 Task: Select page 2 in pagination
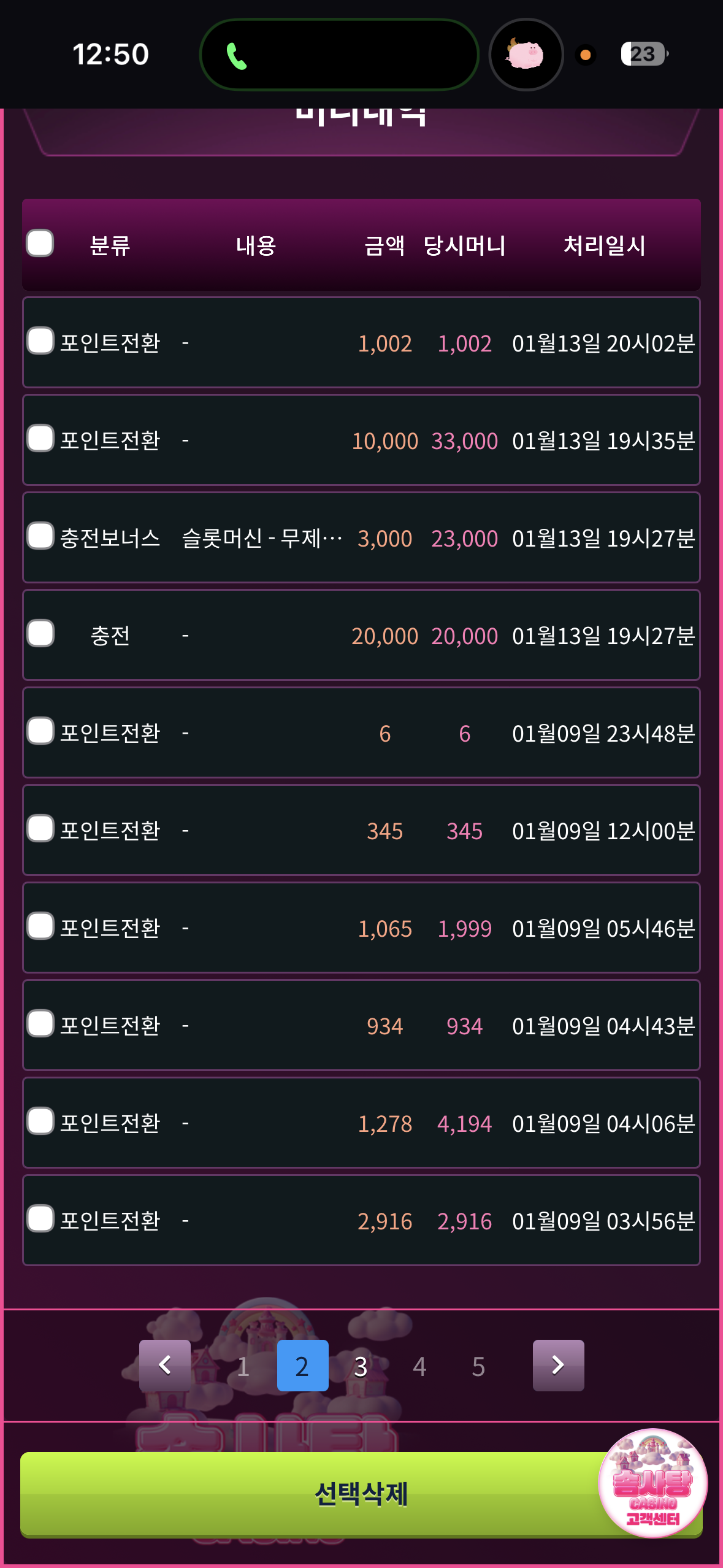tap(302, 1366)
